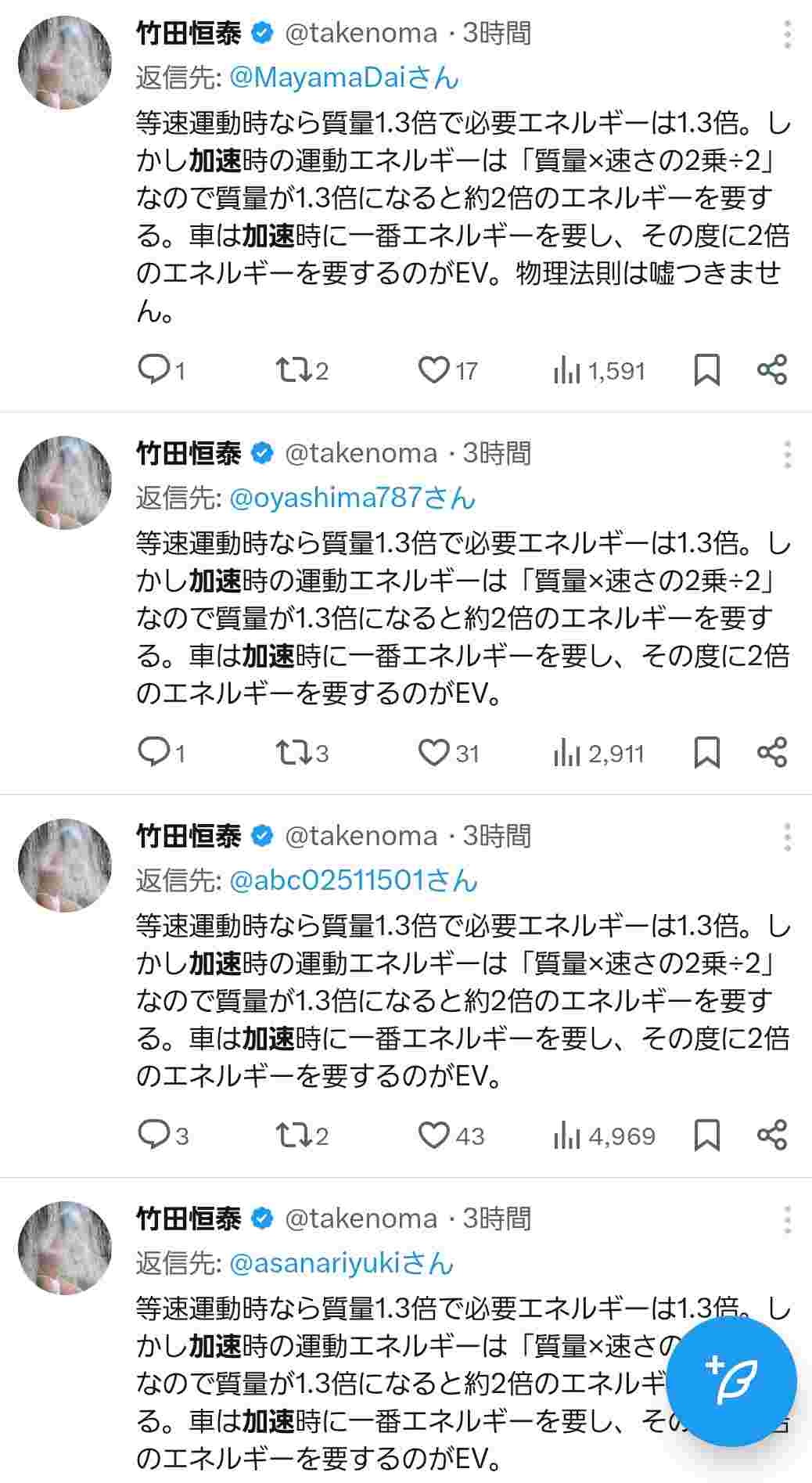Bookmark the tweet replying to @MayamaDai
The height and width of the screenshot is (1483, 812).
pyautogui.click(x=707, y=370)
